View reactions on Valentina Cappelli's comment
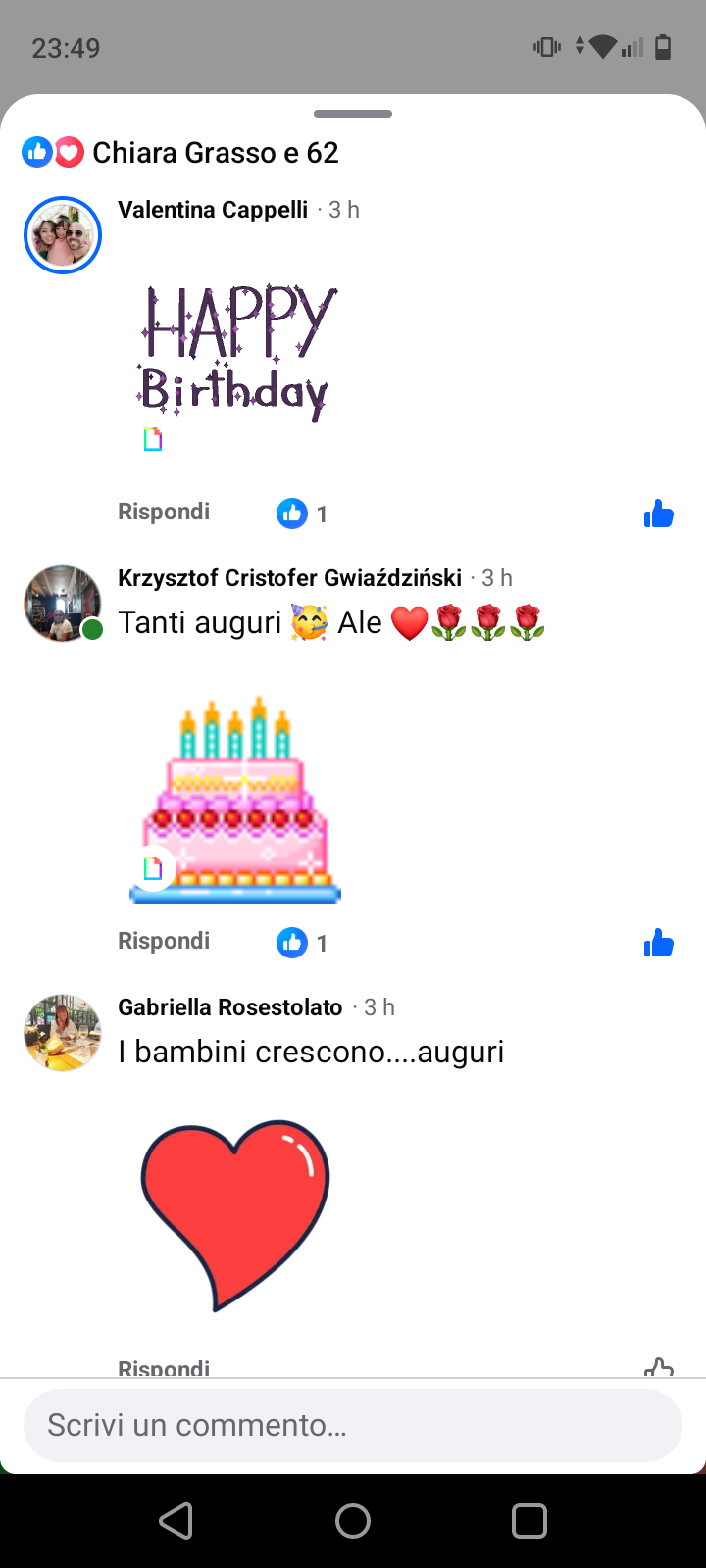This screenshot has height=1568, width=706. 302,514
